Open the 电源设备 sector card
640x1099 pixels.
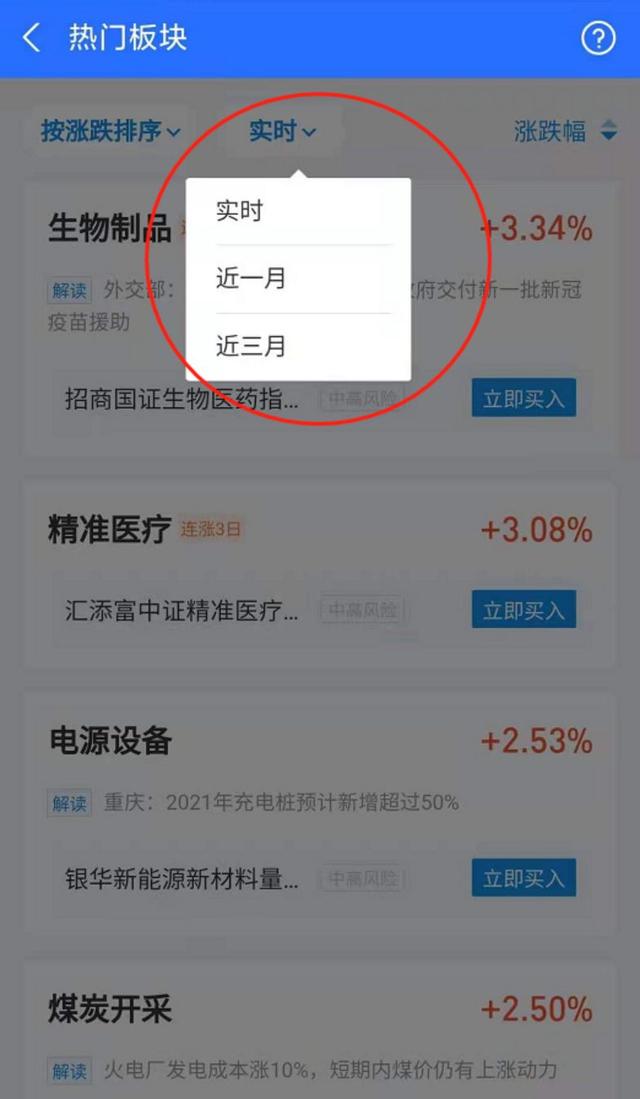click(110, 741)
